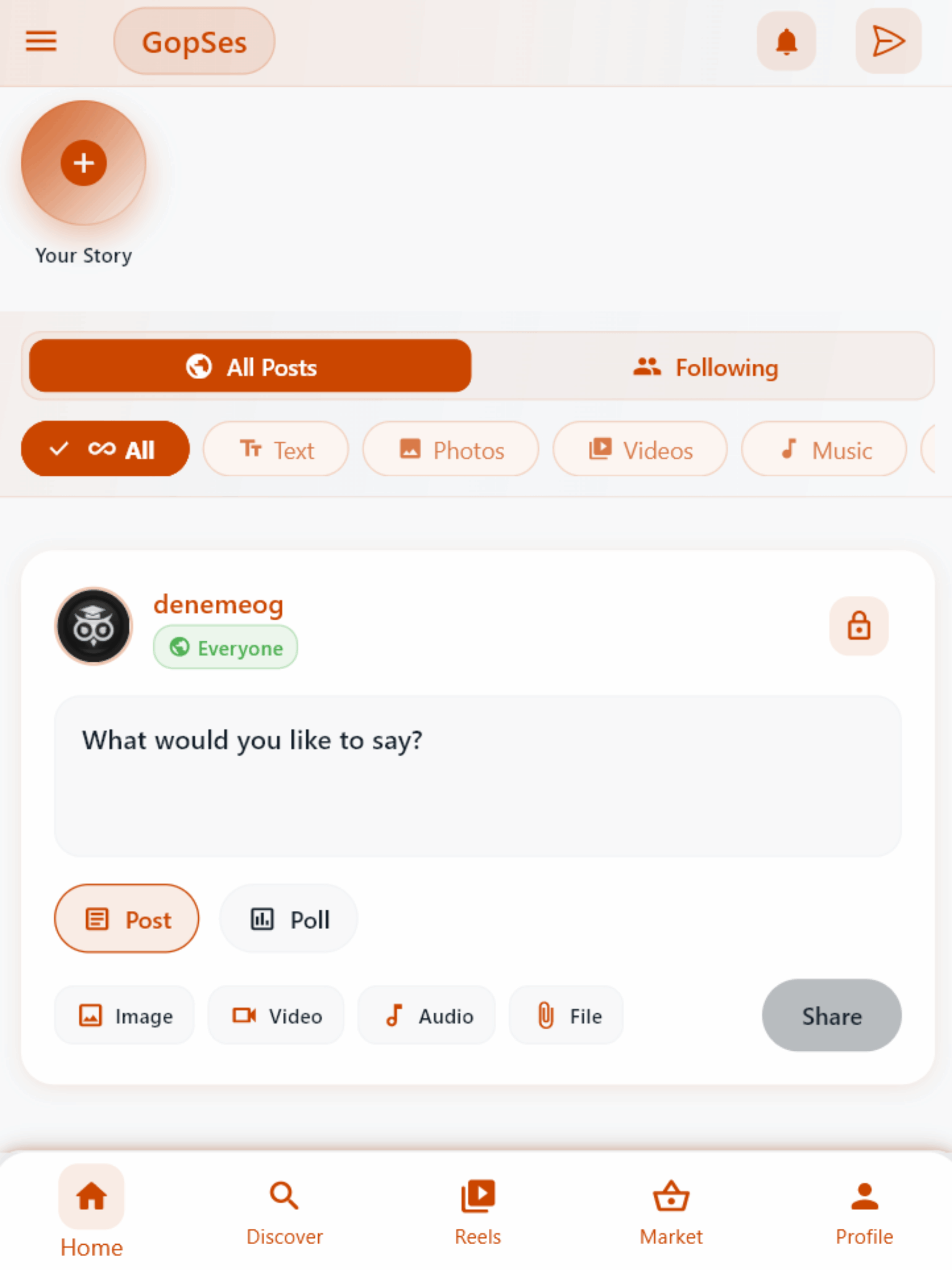This screenshot has width=952, height=1270.
Task: Change Everyone audience setting
Action: click(226, 648)
